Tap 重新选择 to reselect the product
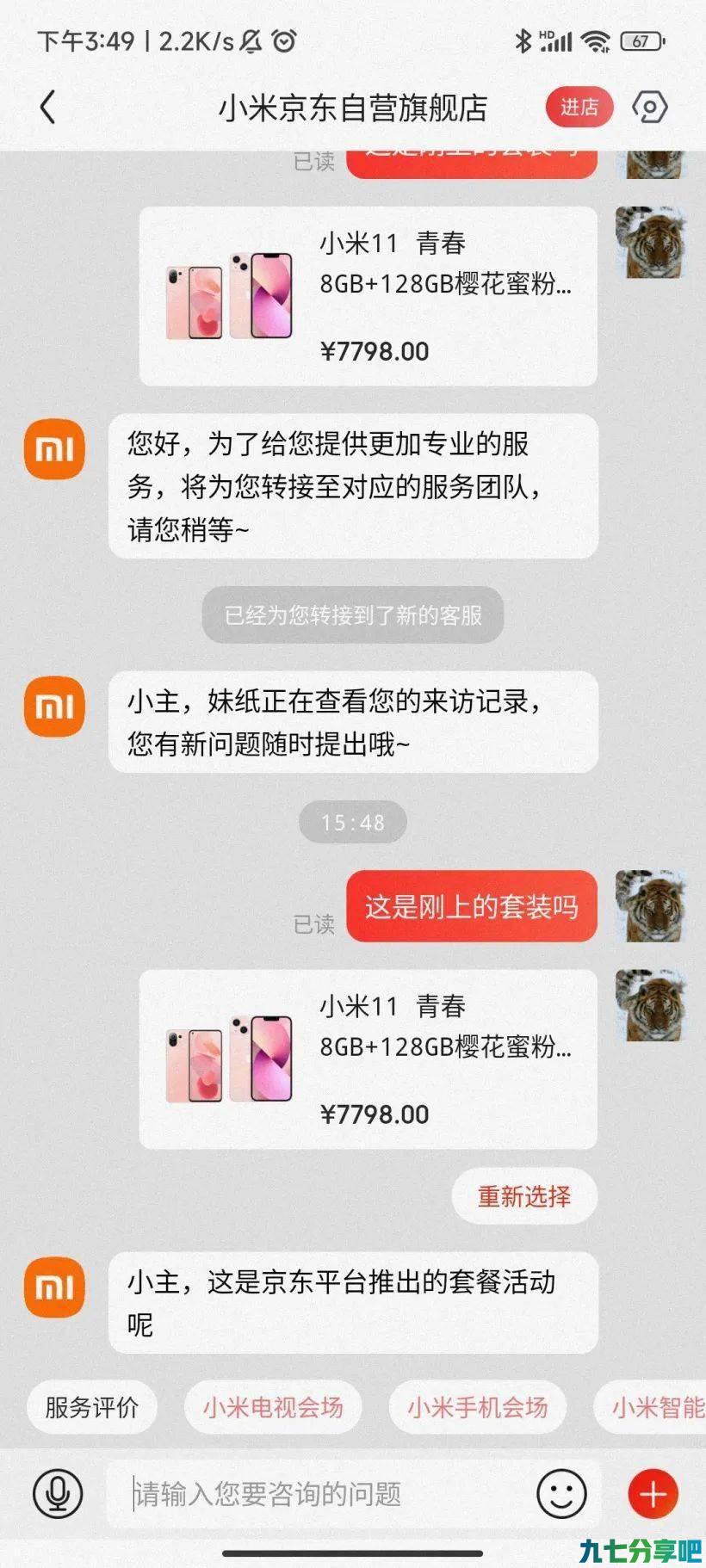Image resolution: width=706 pixels, height=1568 pixels. tap(524, 1196)
